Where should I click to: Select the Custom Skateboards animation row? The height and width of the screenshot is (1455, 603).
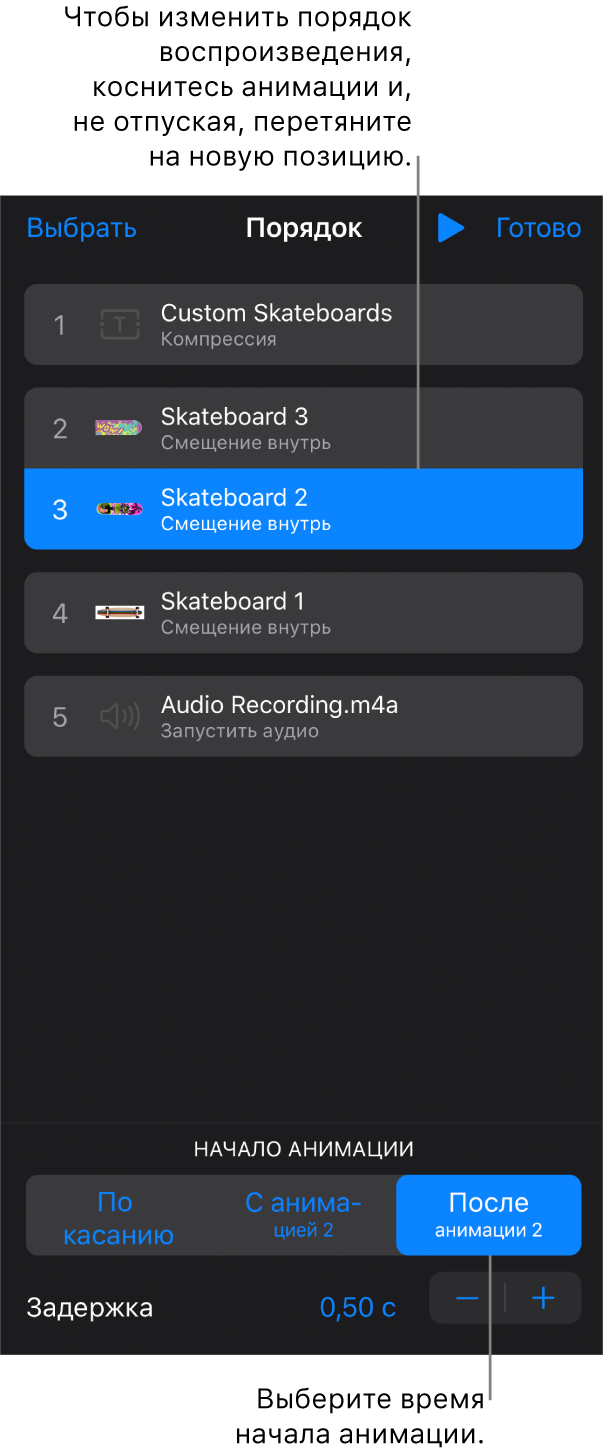pos(303,324)
